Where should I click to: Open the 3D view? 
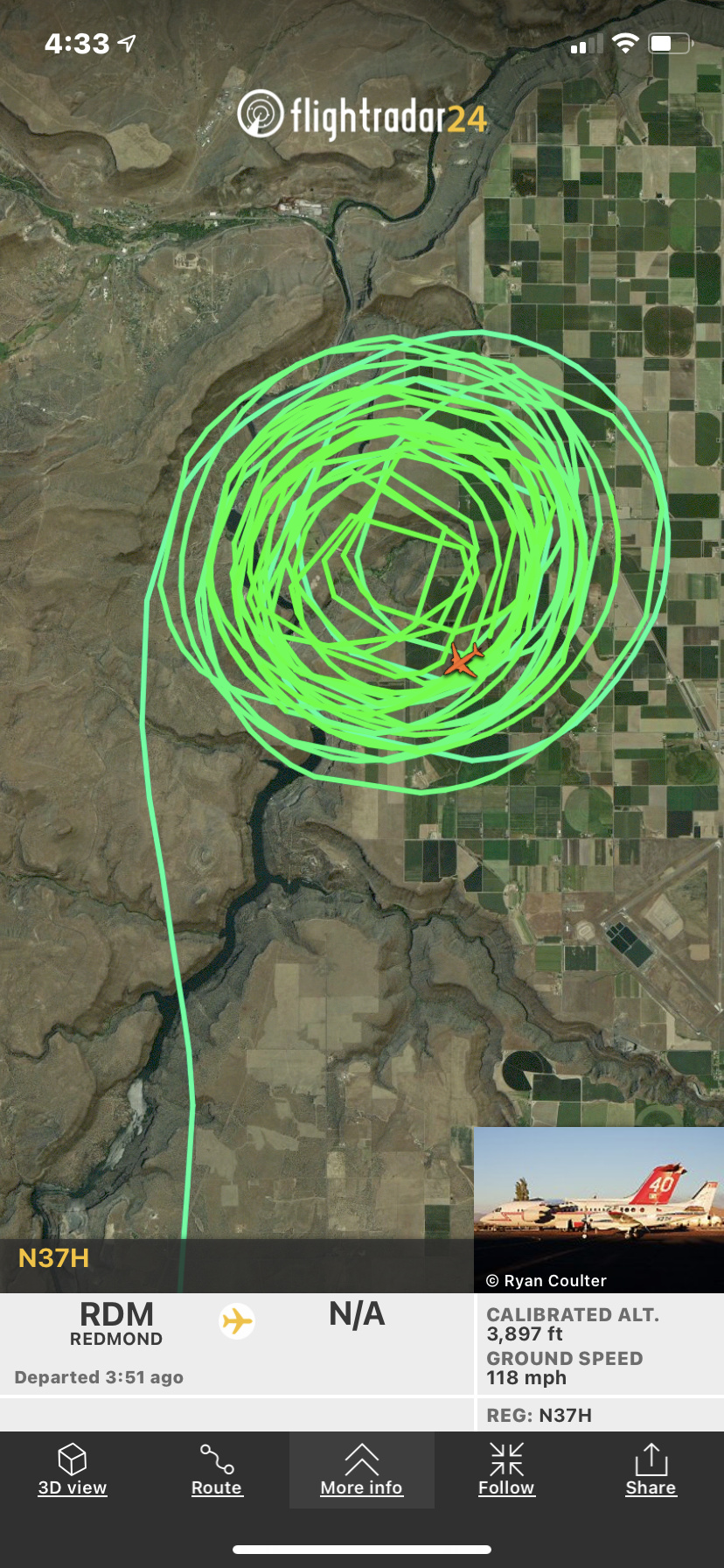[x=73, y=1470]
